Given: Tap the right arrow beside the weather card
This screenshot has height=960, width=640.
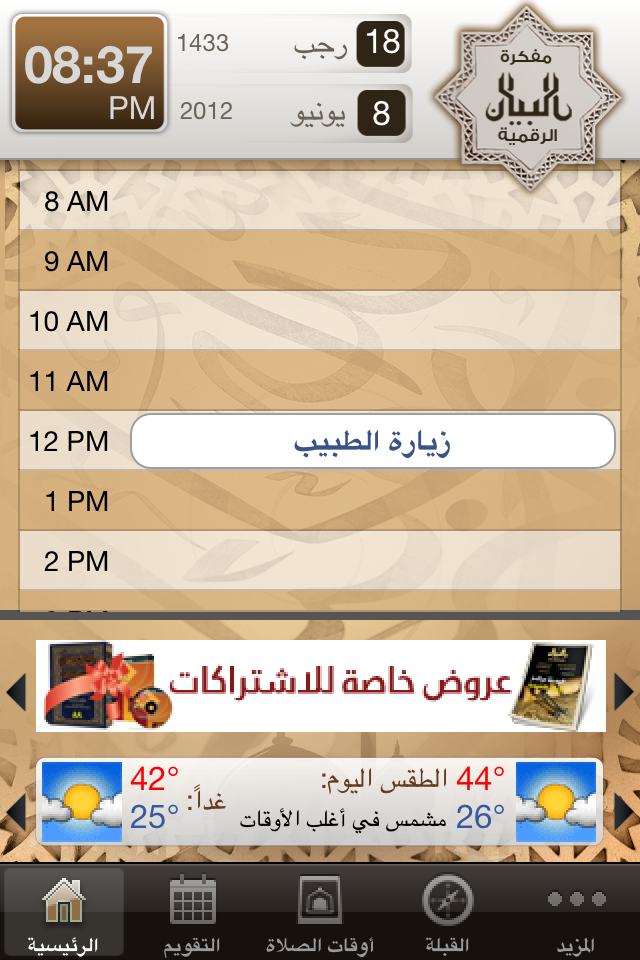Looking at the screenshot, I should pos(624,808).
